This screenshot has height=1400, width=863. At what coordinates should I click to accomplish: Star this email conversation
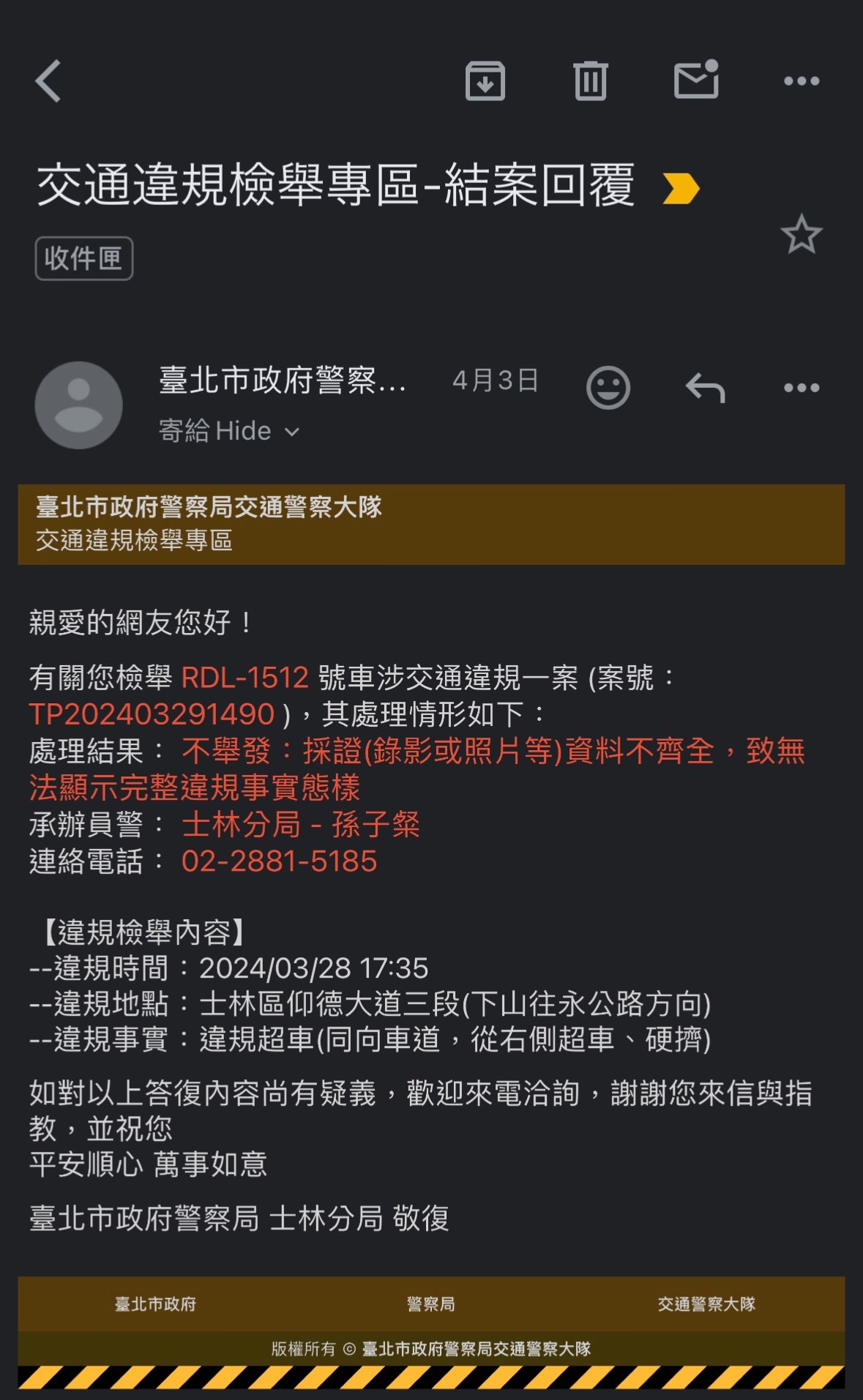802,234
